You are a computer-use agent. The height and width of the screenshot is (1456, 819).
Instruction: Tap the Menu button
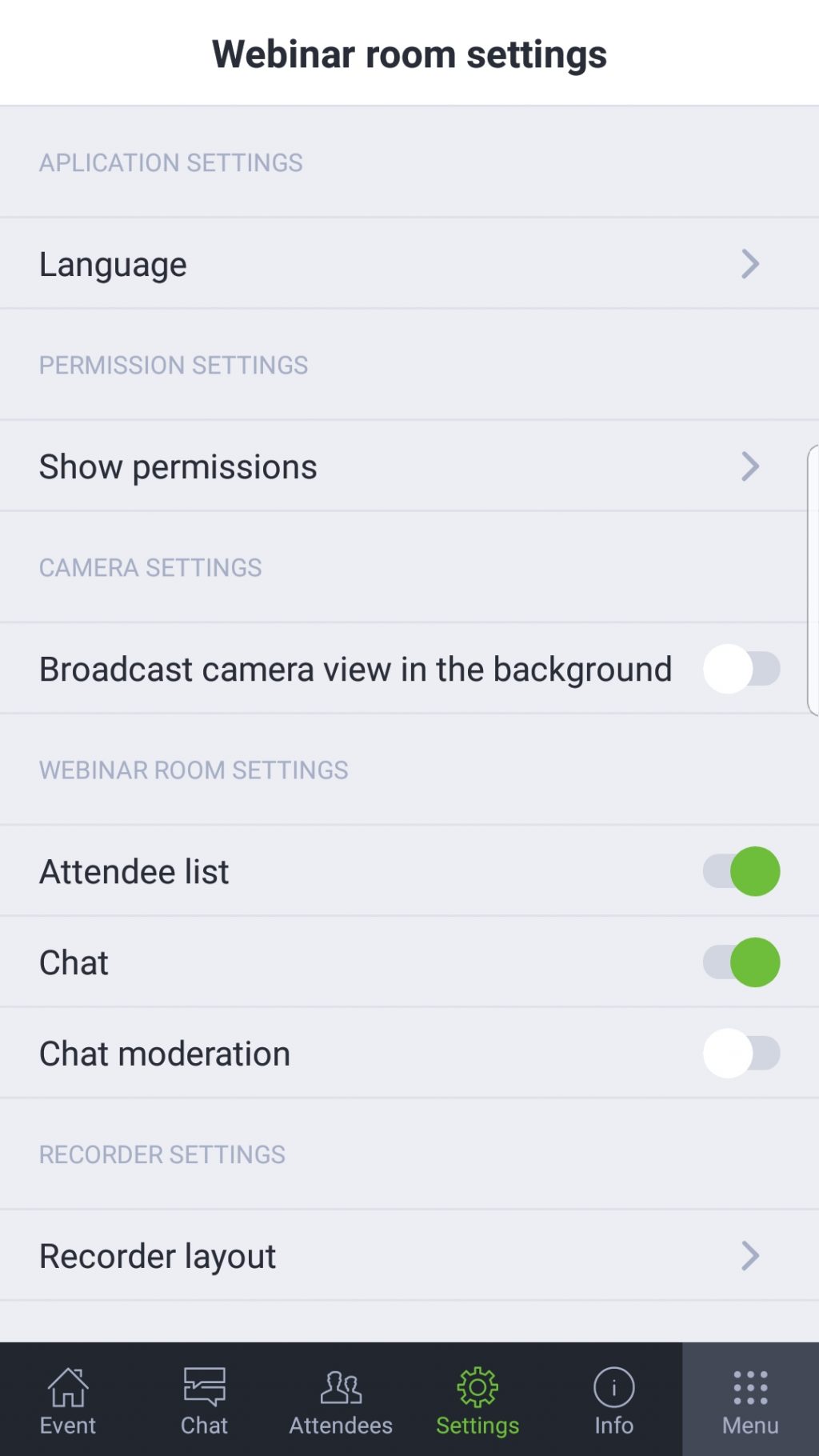[x=750, y=1400]
